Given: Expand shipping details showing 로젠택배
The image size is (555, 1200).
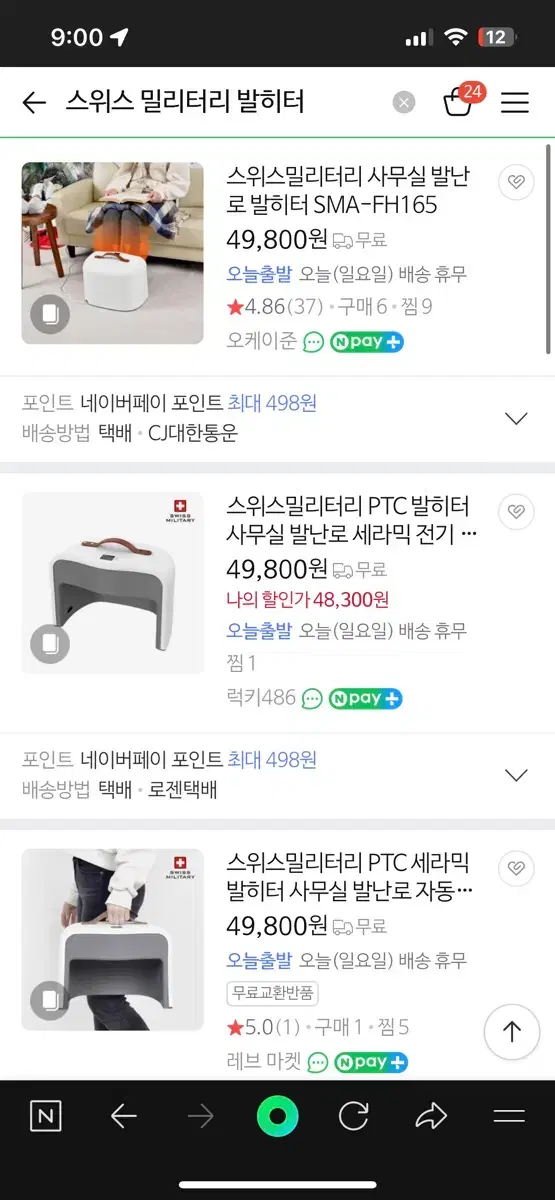Looking at the screenshot, I should pos(516,774).
